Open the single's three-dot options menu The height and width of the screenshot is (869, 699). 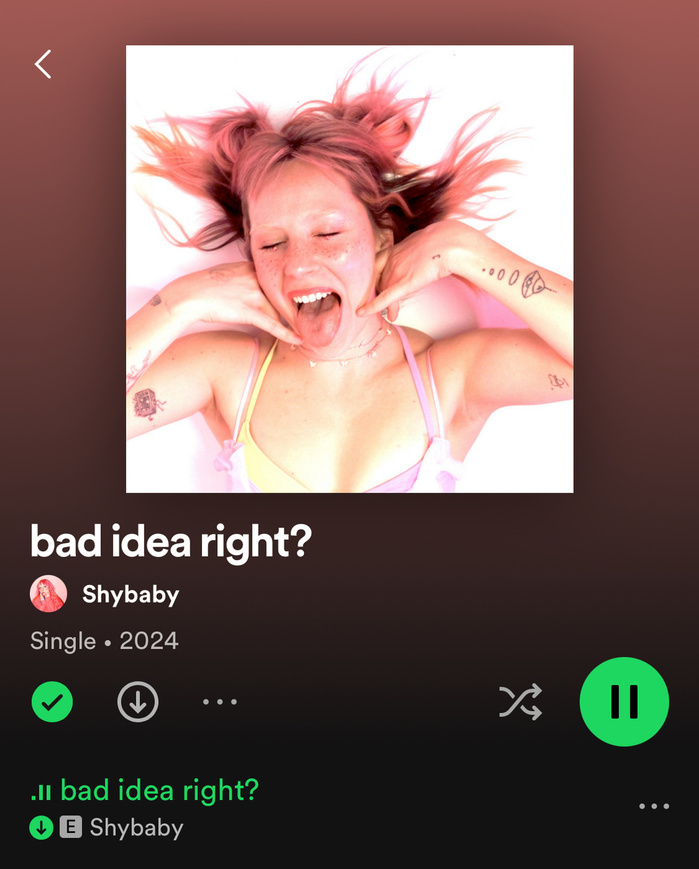pos(220,702)
